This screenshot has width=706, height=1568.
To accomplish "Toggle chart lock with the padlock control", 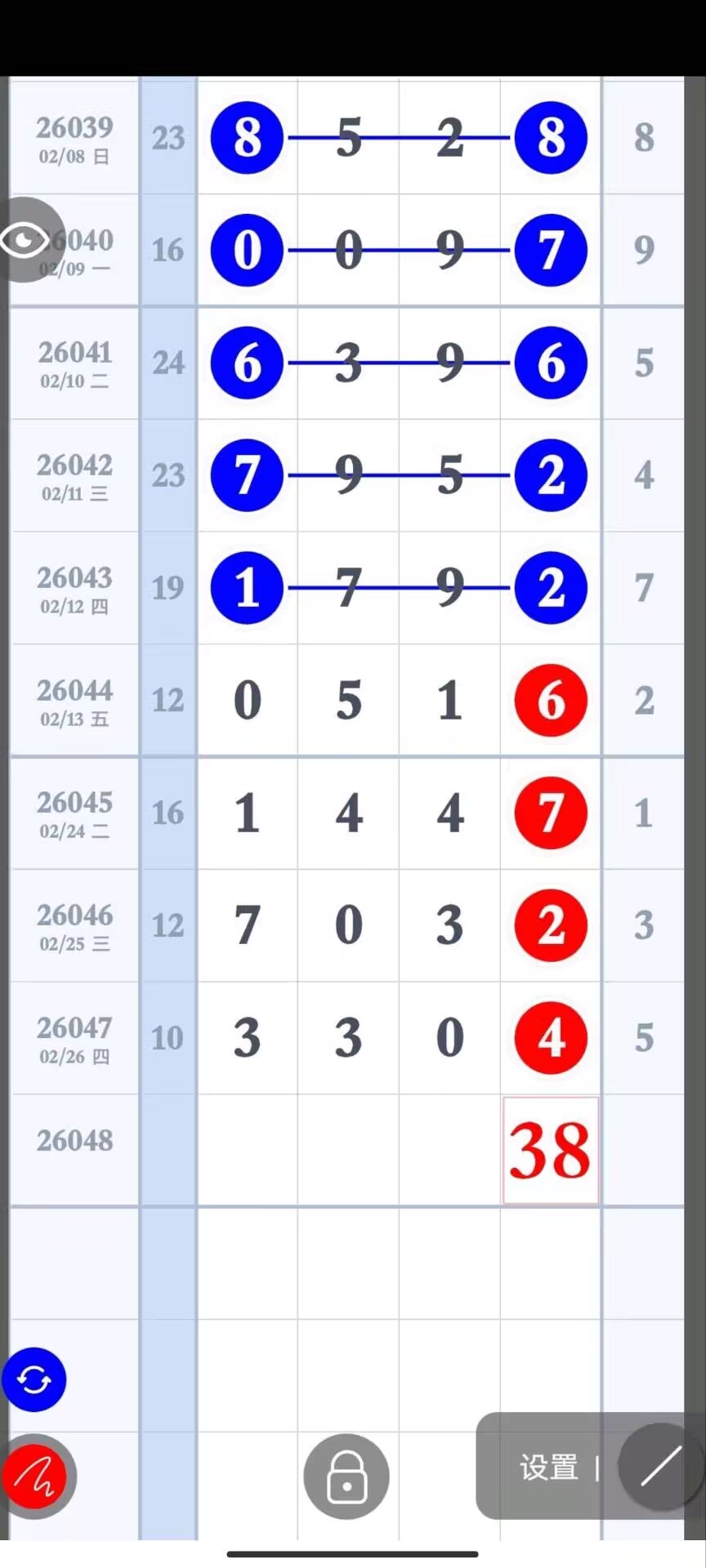I will tap(346, 1477).
